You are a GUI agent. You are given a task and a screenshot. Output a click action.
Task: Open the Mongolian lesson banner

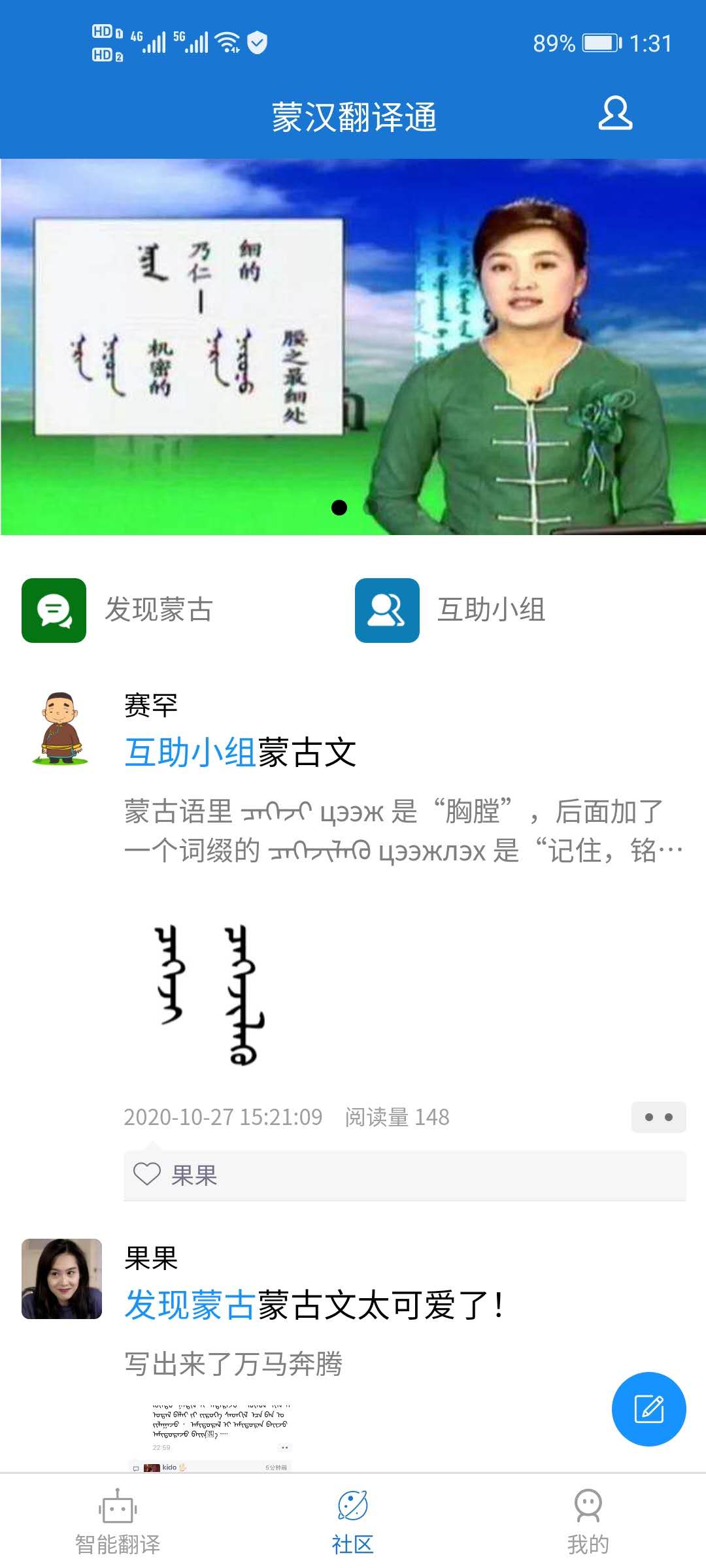(353, 346)
